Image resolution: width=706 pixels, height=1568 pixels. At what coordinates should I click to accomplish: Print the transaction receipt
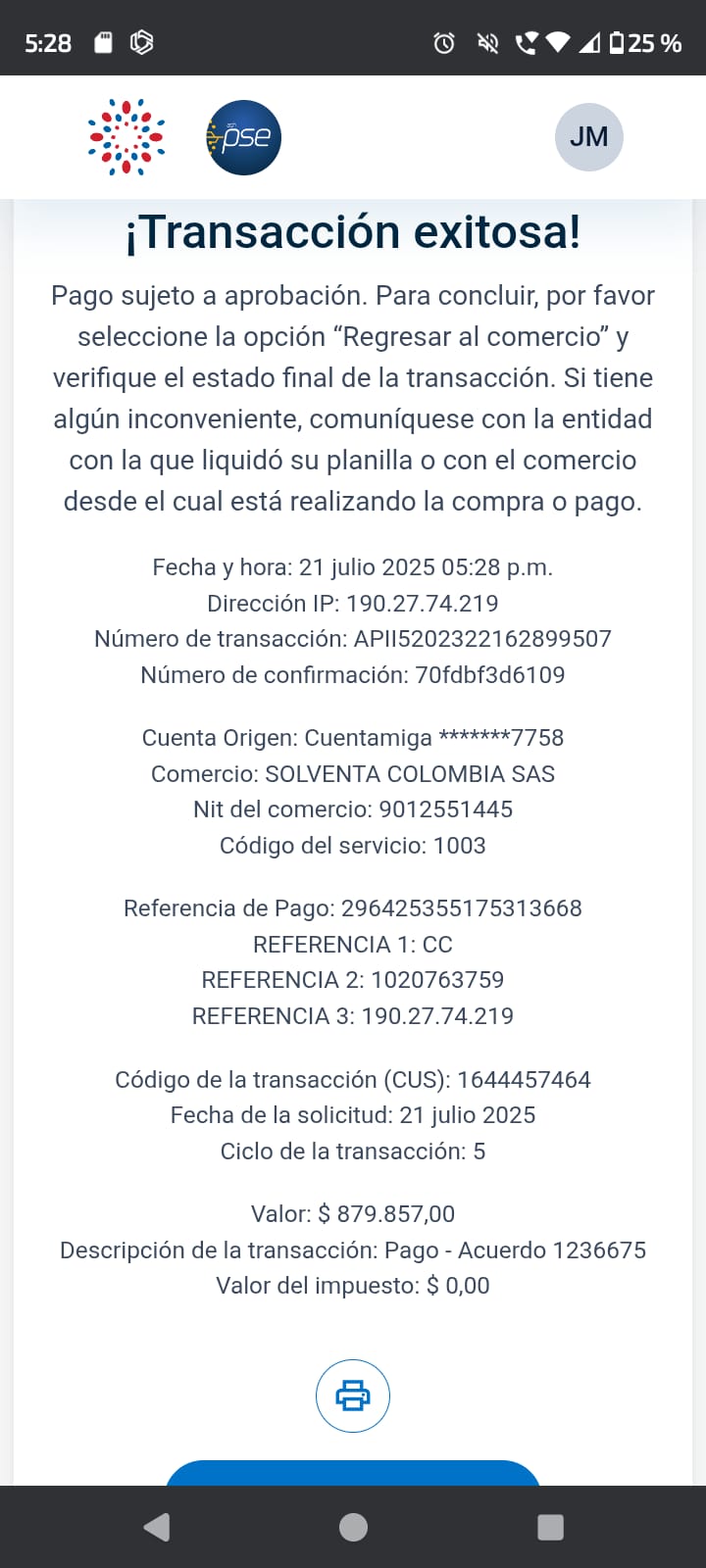(353, 1396)
